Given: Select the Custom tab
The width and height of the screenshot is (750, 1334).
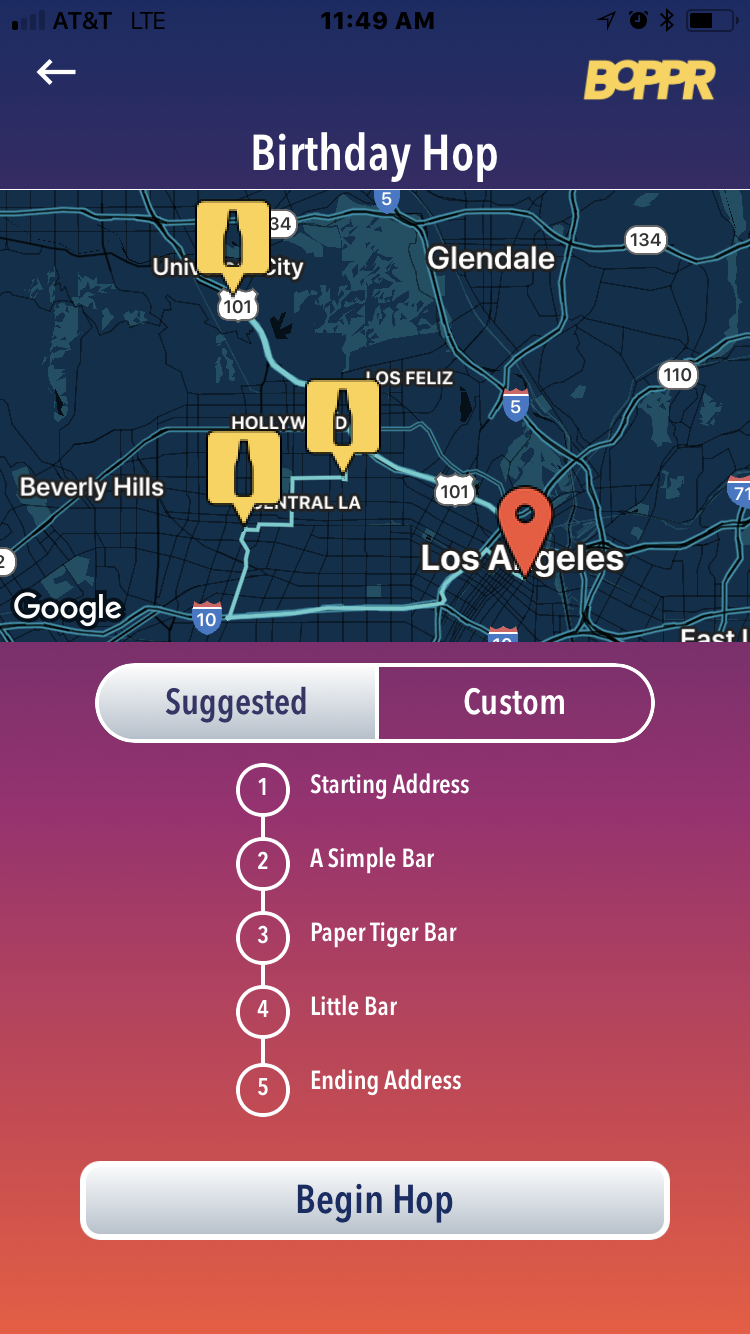Looking at the screenshot, I should click(x=514, y=702).
